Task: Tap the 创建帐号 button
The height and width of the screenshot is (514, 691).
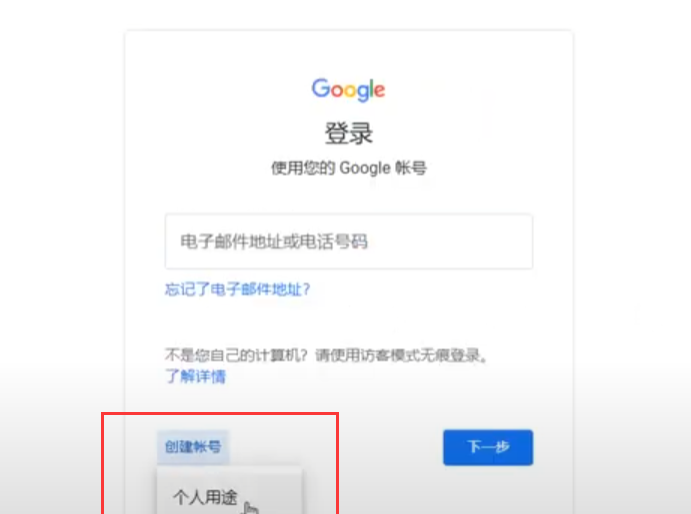Action: 193,447
